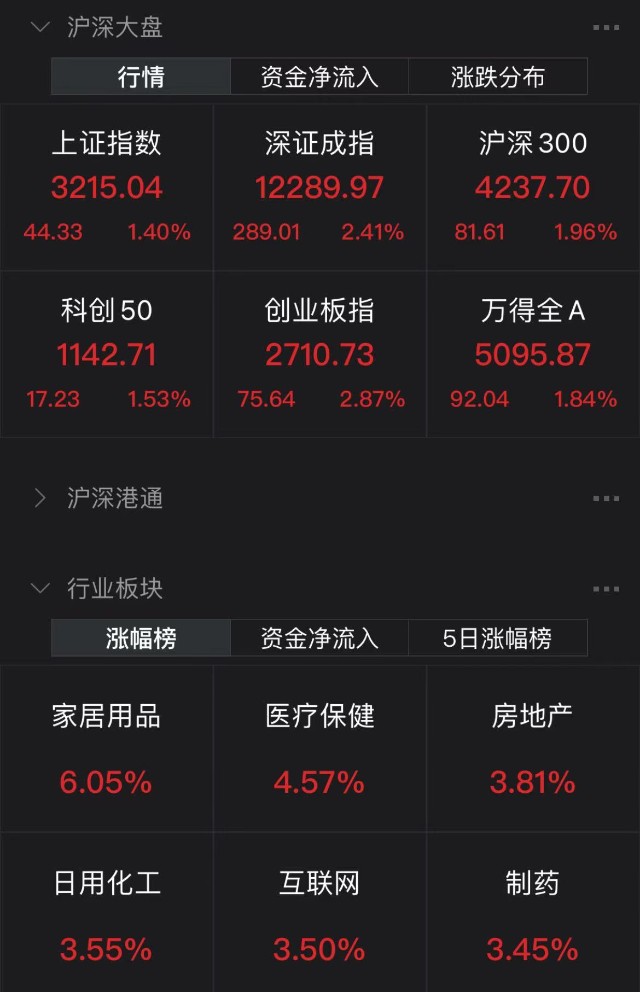Switch to the 涨跌分布 tab

coord(498,77)
